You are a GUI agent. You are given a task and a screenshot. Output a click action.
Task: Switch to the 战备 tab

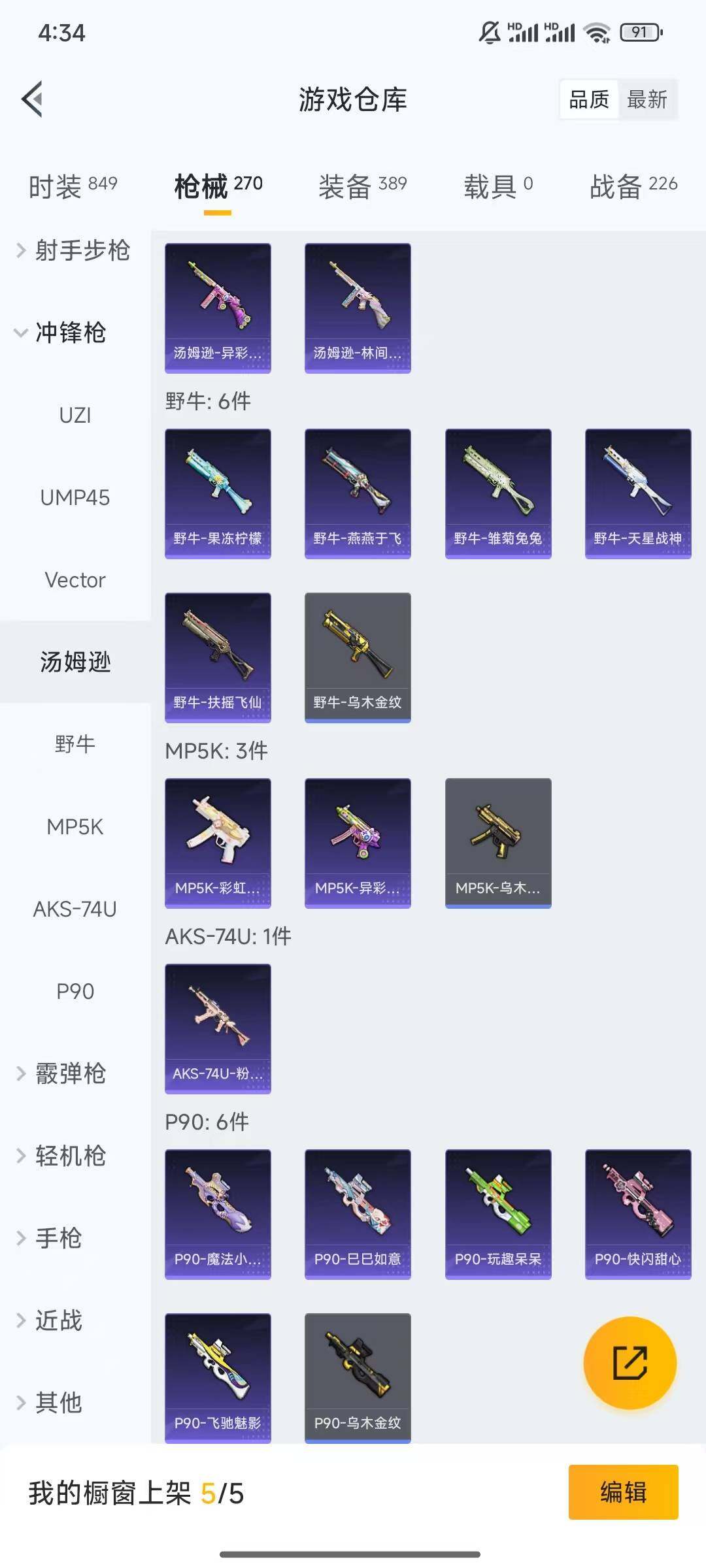click(x=633, y=187)
